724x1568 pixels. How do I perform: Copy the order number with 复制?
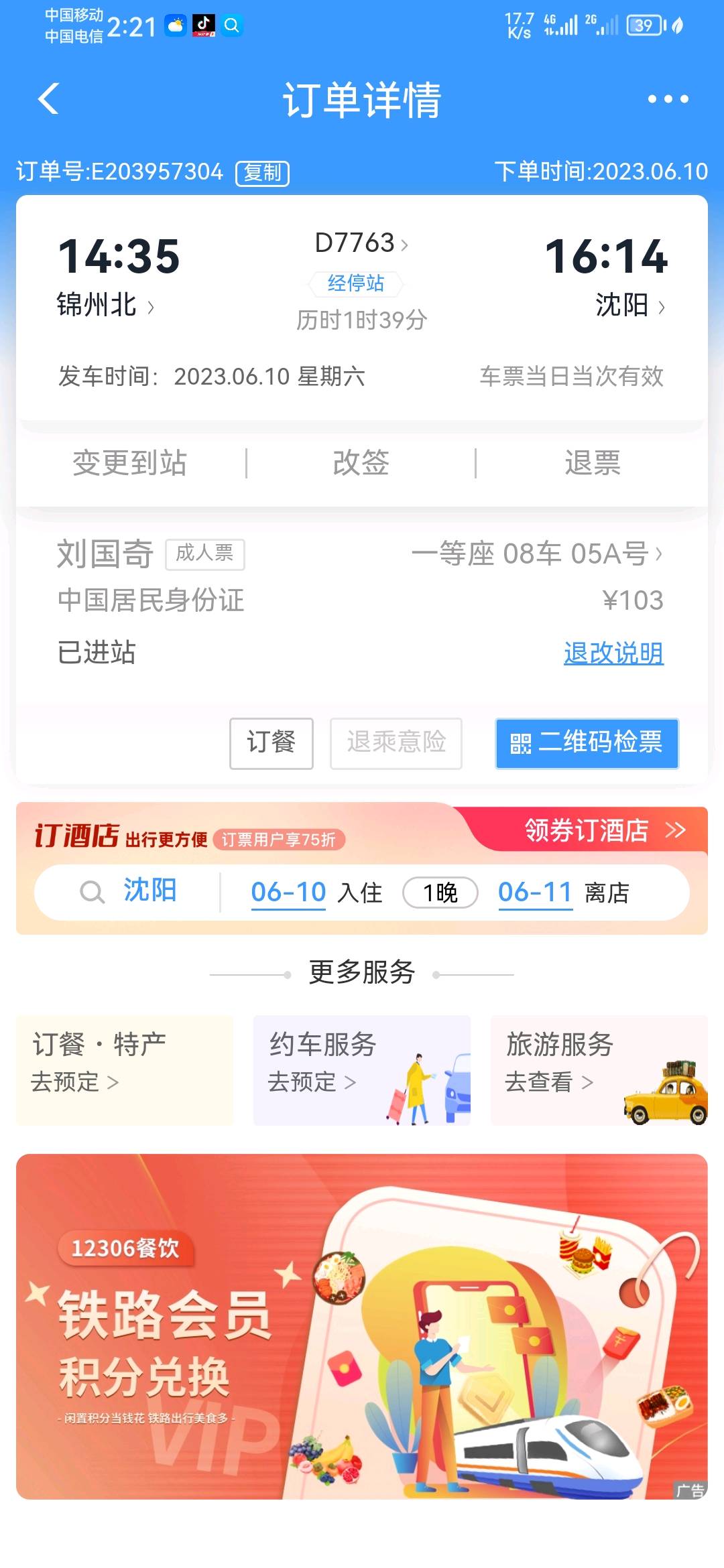tap(262, 173)
